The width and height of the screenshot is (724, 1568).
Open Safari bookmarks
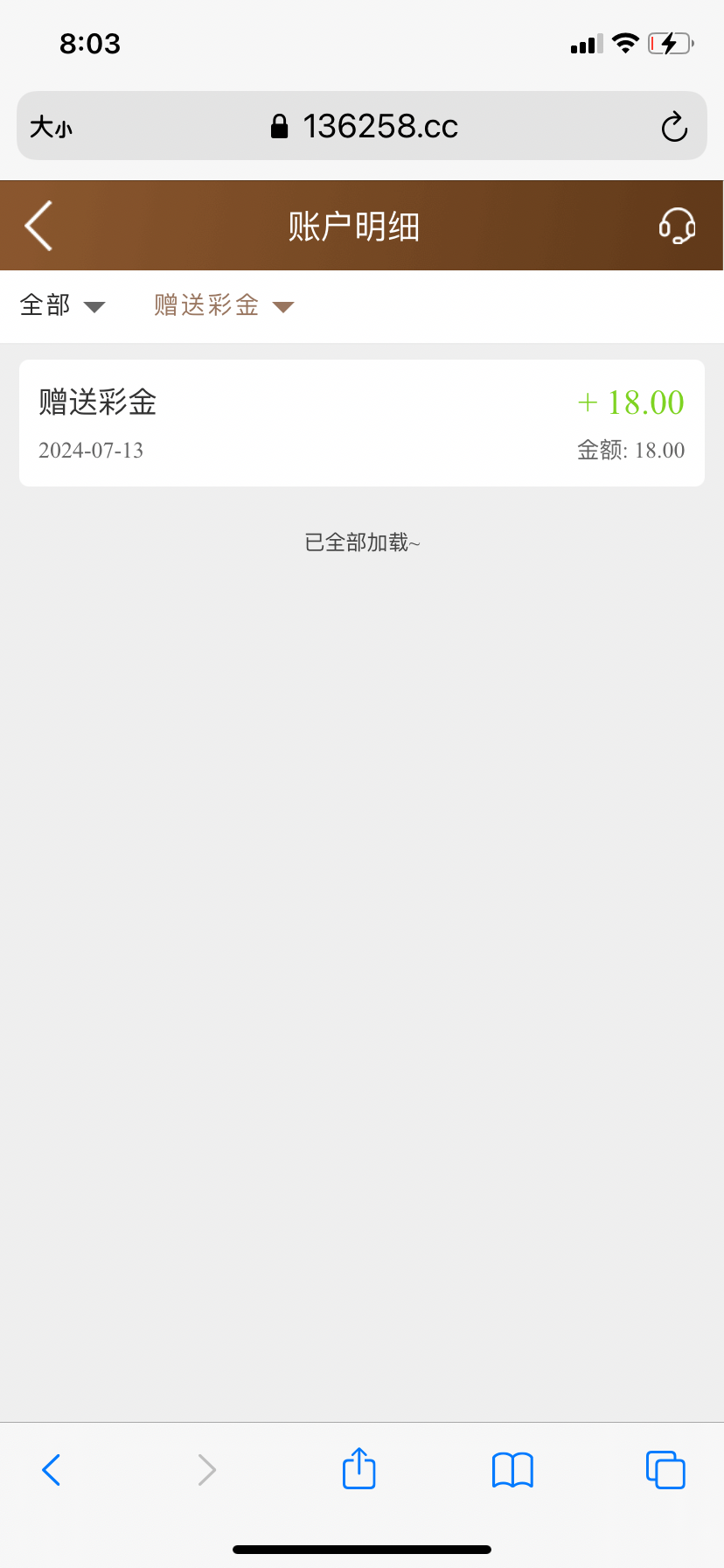pos(512,1470)
